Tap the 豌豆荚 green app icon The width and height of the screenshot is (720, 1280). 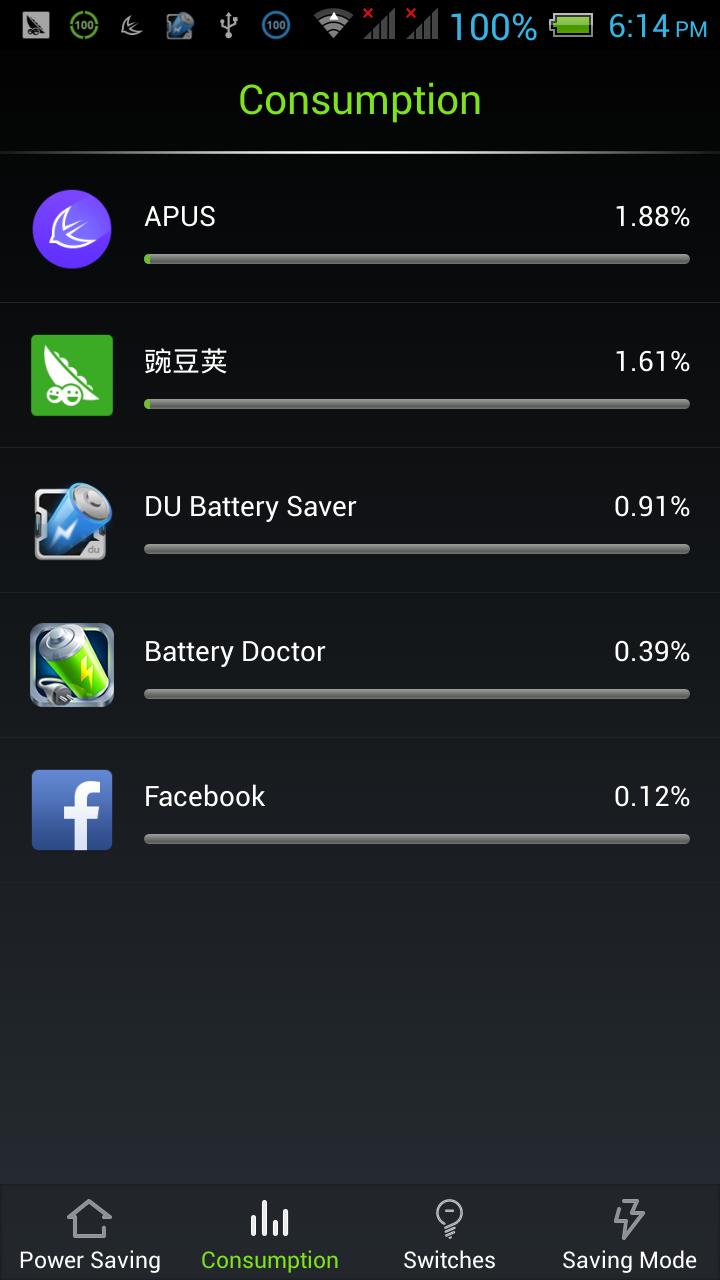click(x=71, y=375)
